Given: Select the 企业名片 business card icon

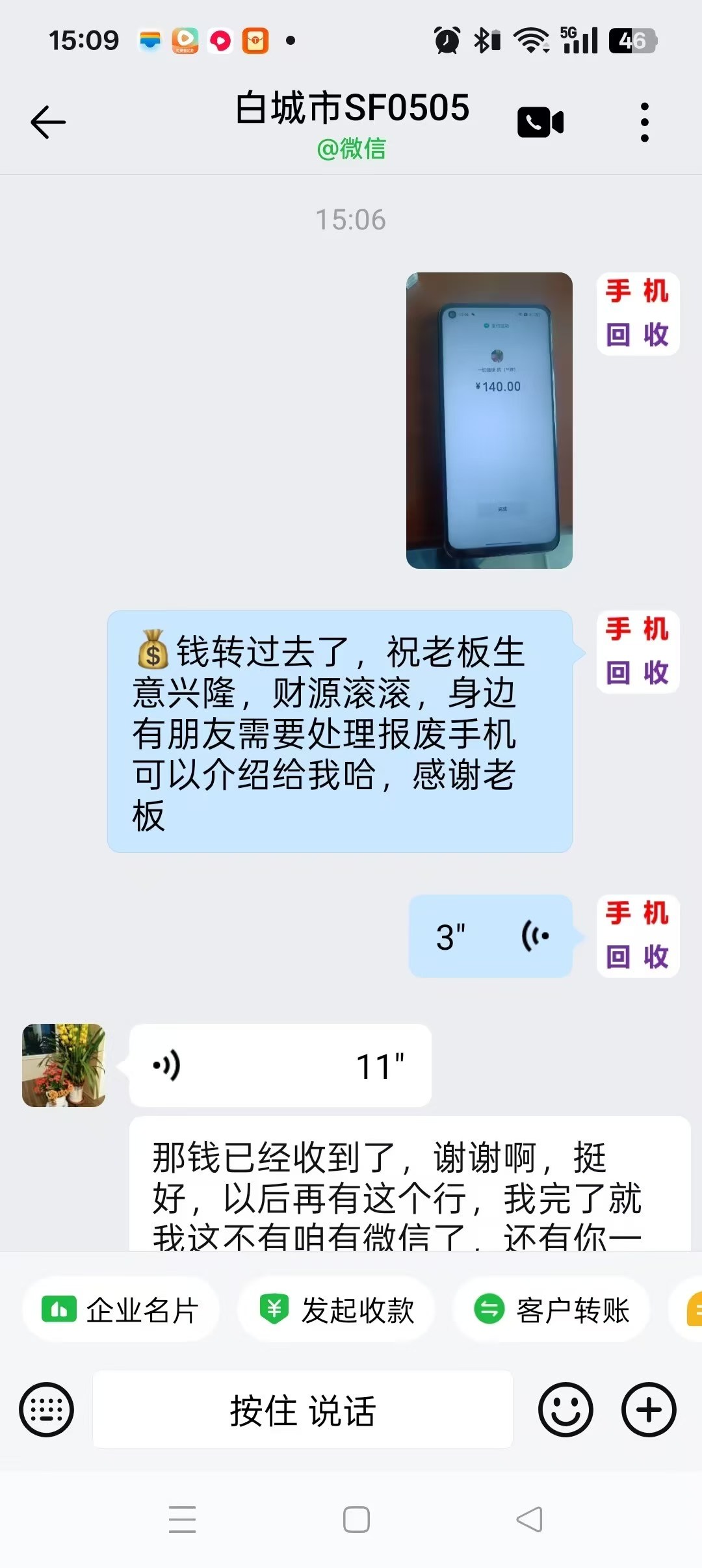Looking at the screenshot, I should 120,1309.
